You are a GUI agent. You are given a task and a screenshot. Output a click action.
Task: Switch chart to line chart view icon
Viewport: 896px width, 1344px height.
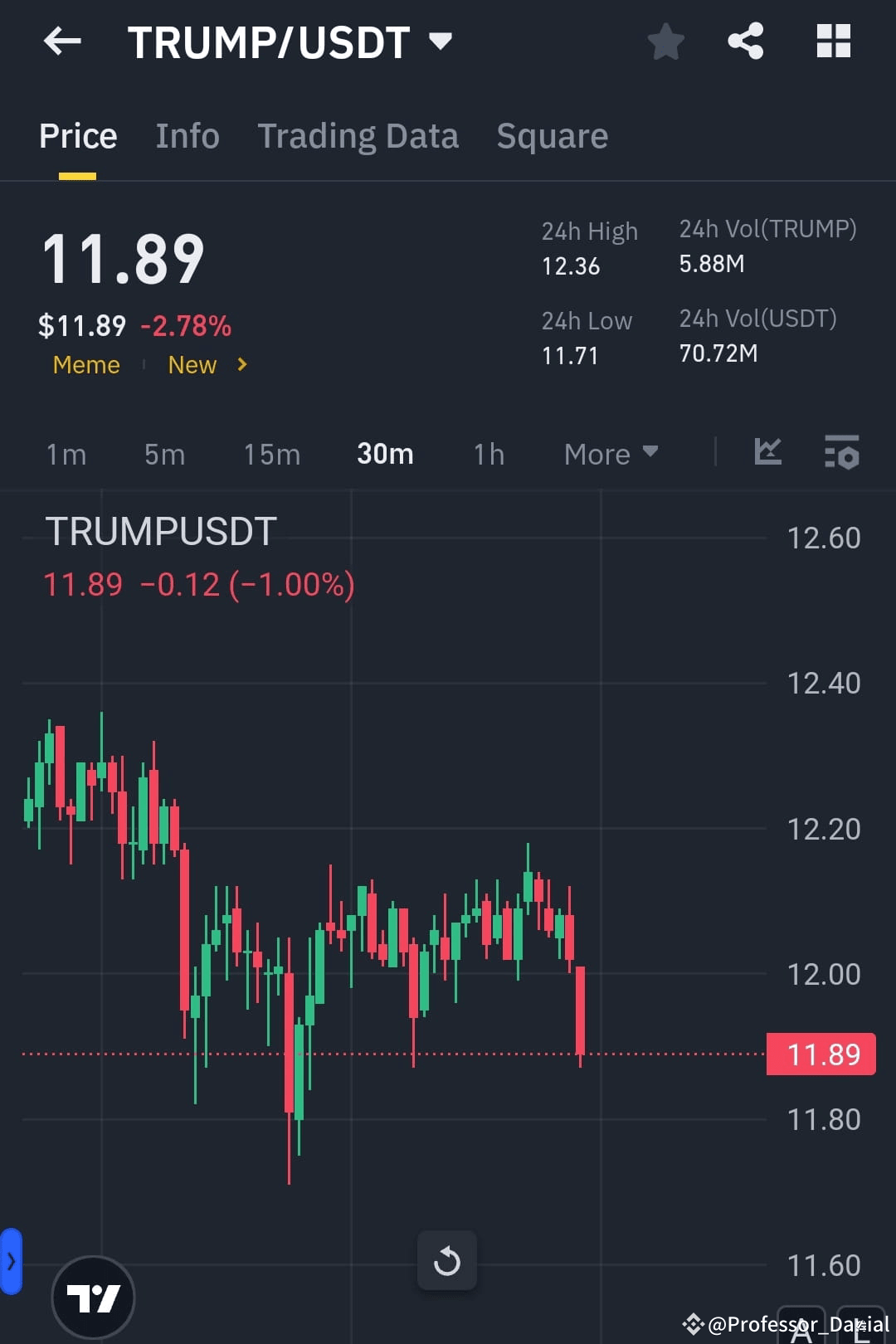tap(767, 453)
